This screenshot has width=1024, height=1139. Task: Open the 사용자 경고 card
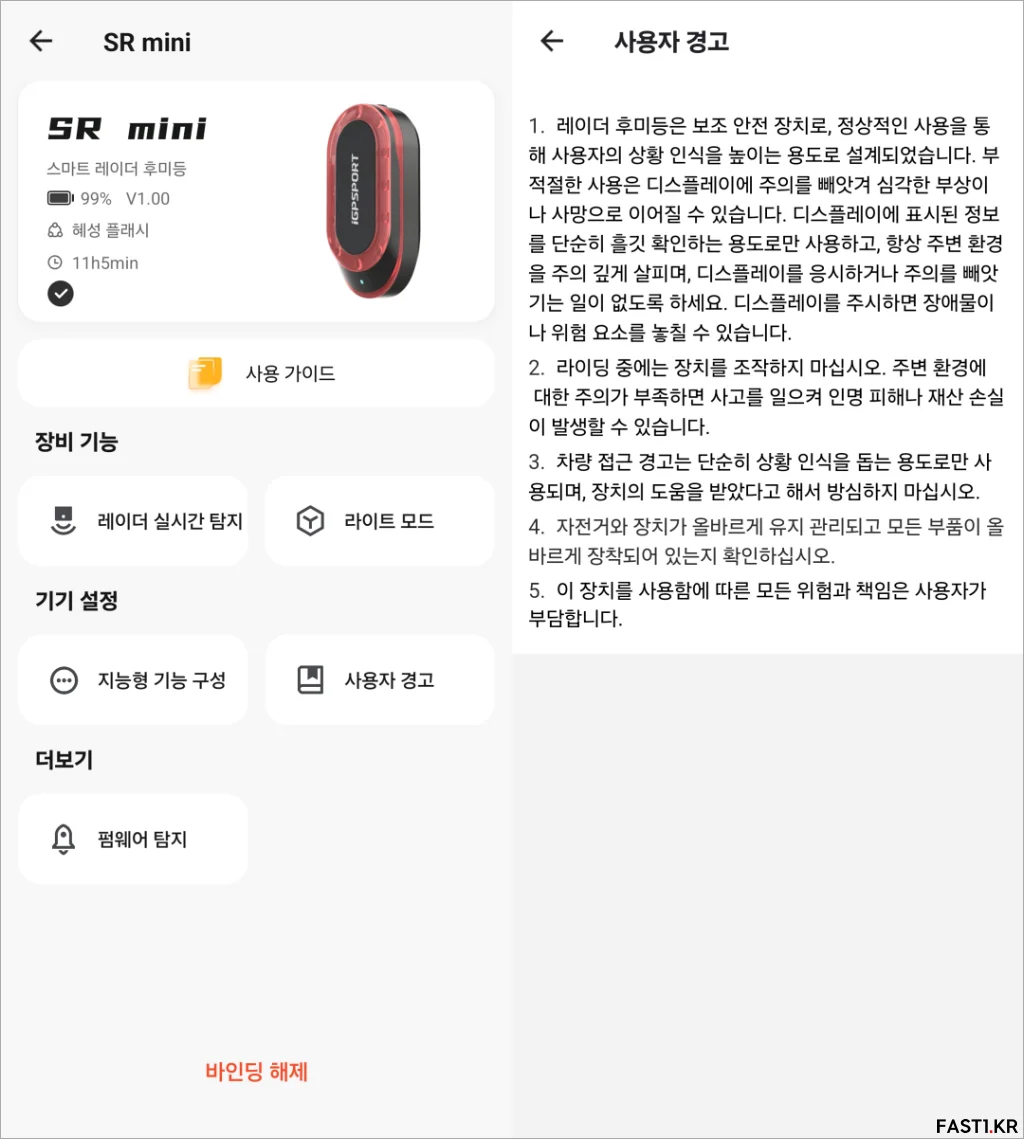(379, 680)
